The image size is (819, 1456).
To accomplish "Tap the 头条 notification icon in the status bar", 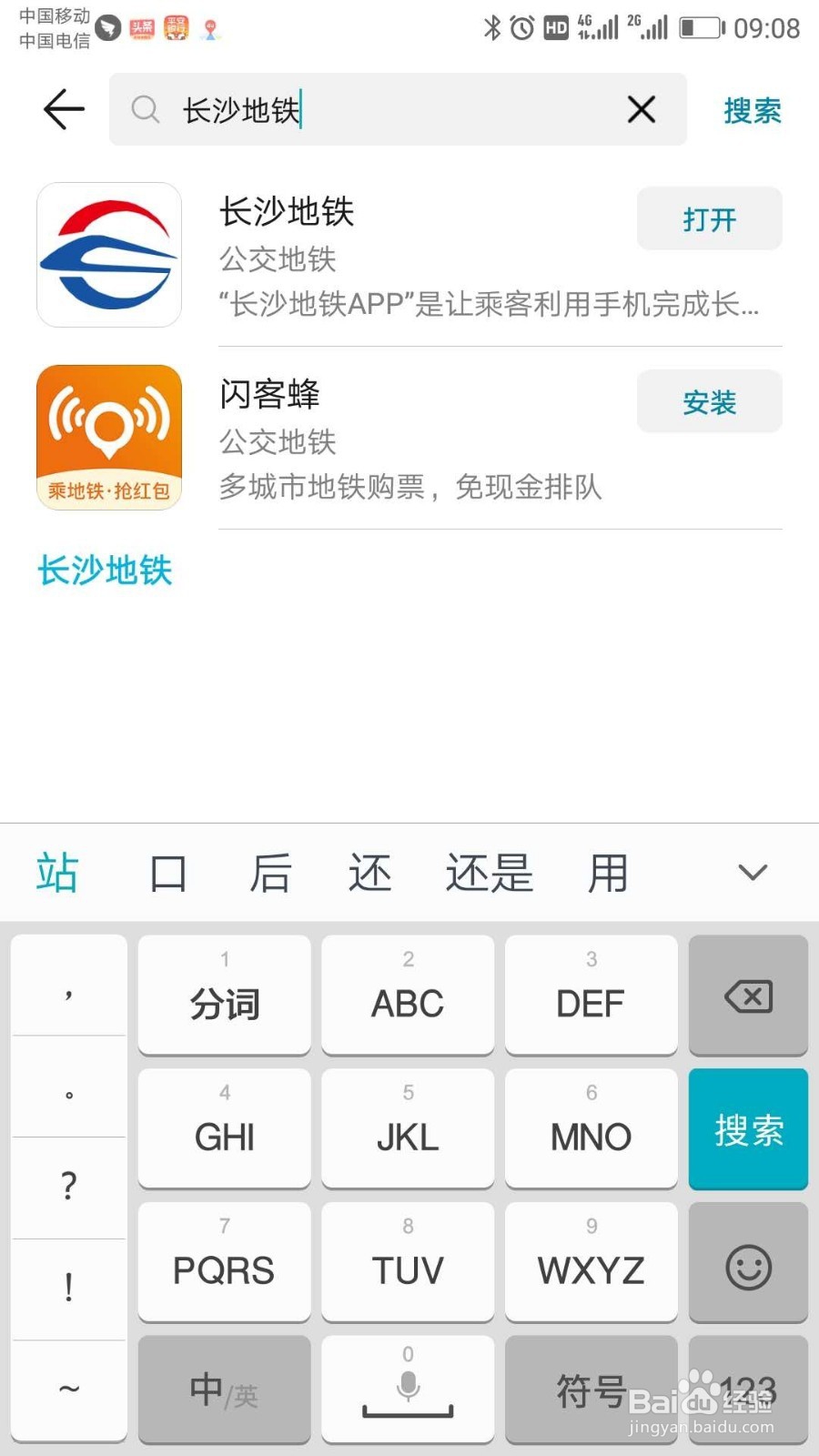I will 141,27.
